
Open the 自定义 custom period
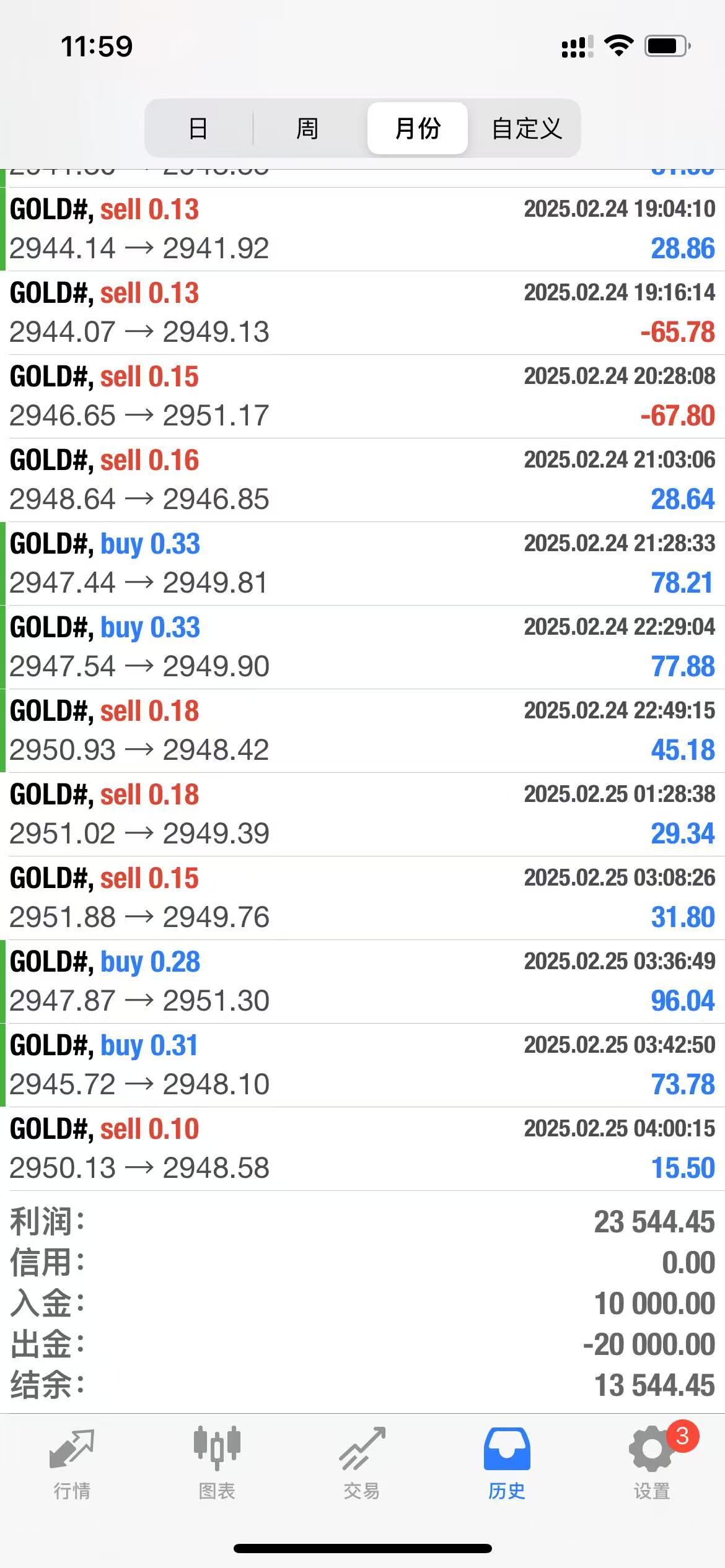[x=526, y=128]
